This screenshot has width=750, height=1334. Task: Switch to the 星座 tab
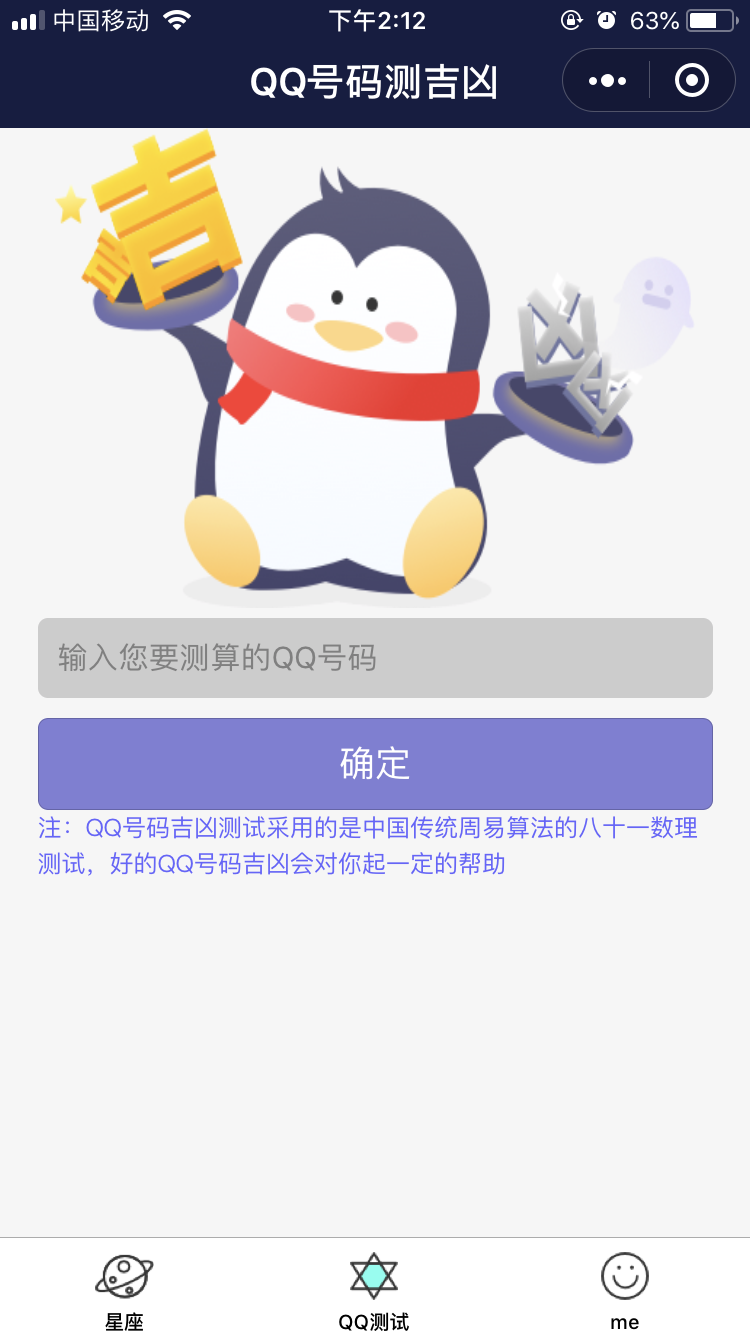click(125, 1290)
